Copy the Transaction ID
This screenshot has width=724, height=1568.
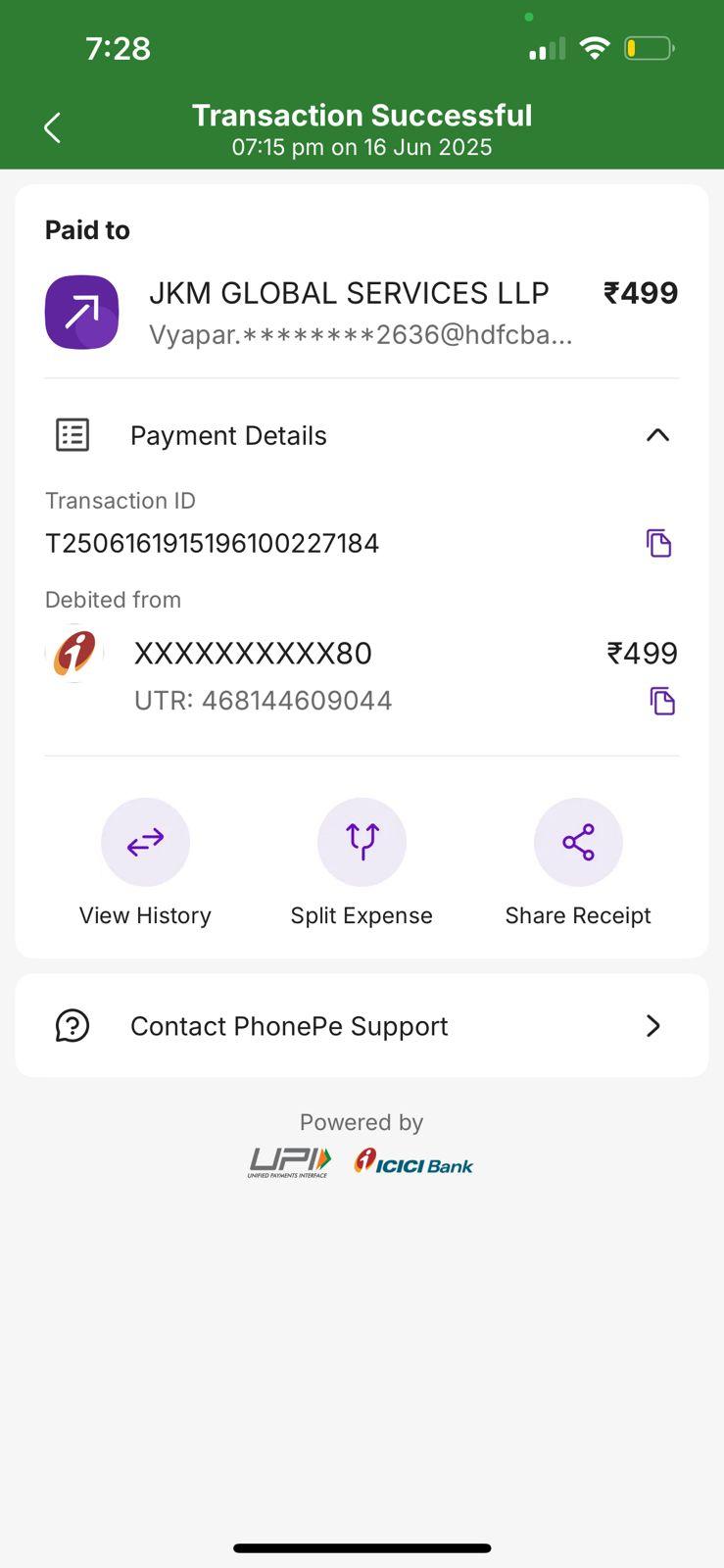click(x=658, y=543)
